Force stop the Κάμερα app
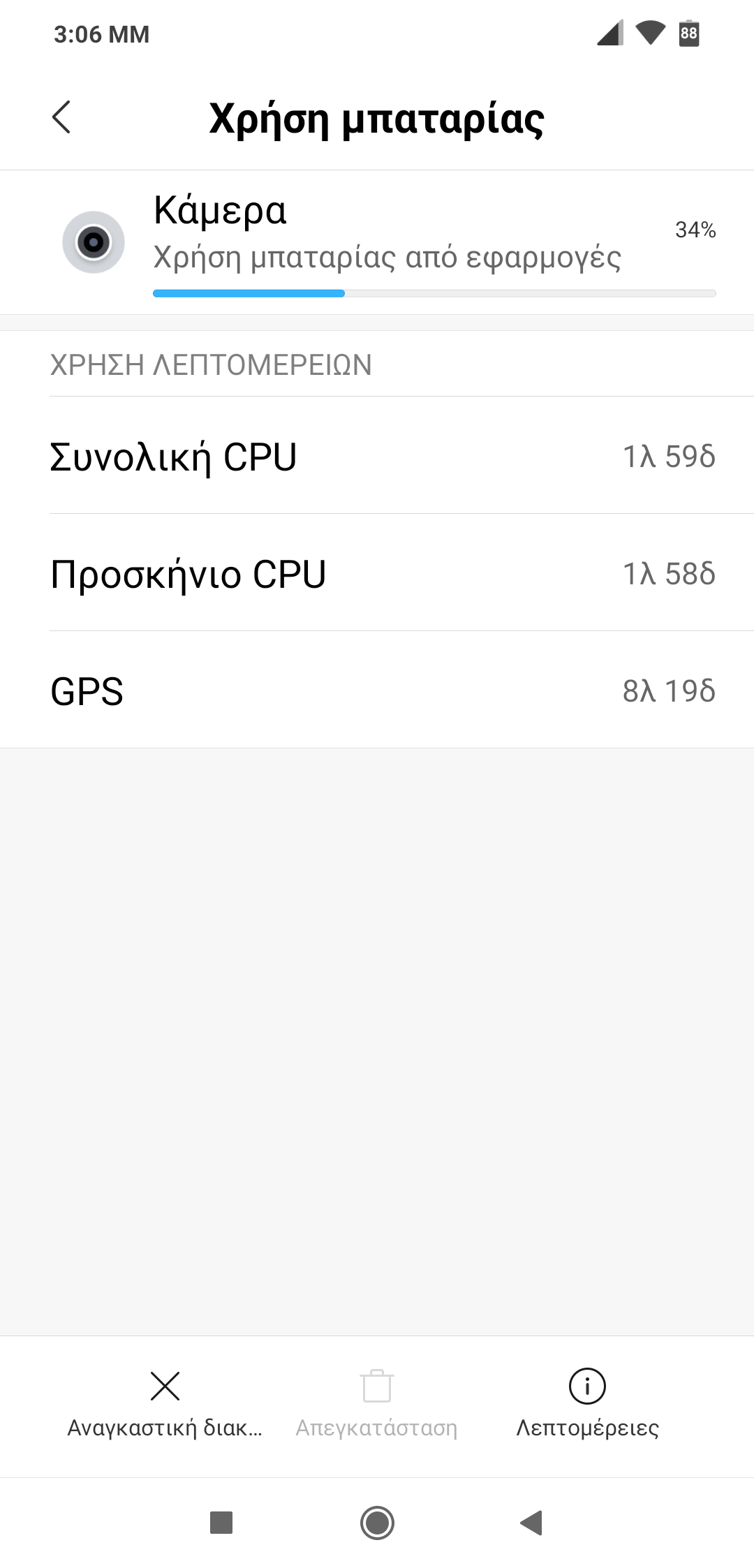The image size is (754, 1568). (165, 1402)
